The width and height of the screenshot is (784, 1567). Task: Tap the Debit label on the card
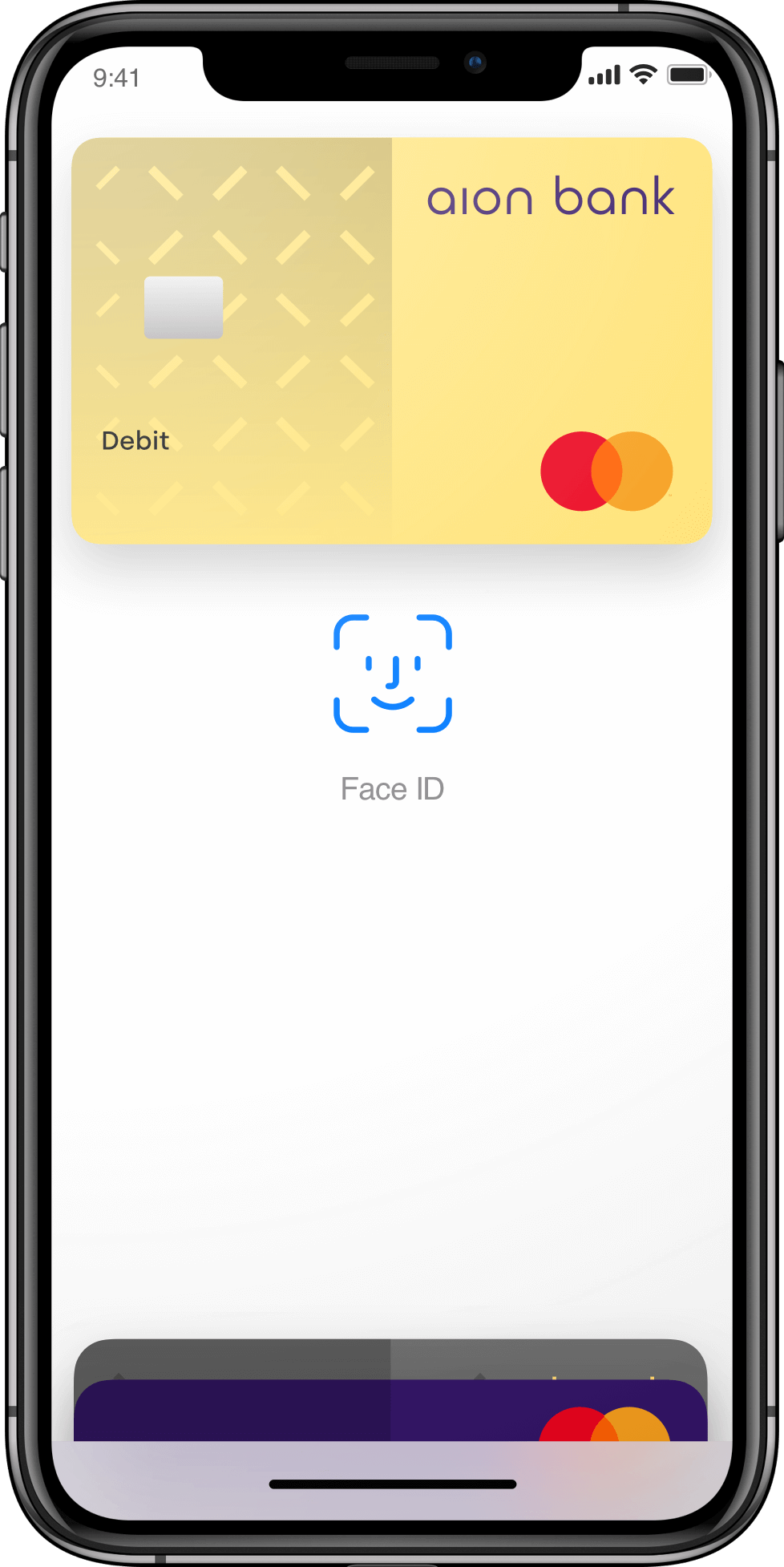[x=135, y=440]
